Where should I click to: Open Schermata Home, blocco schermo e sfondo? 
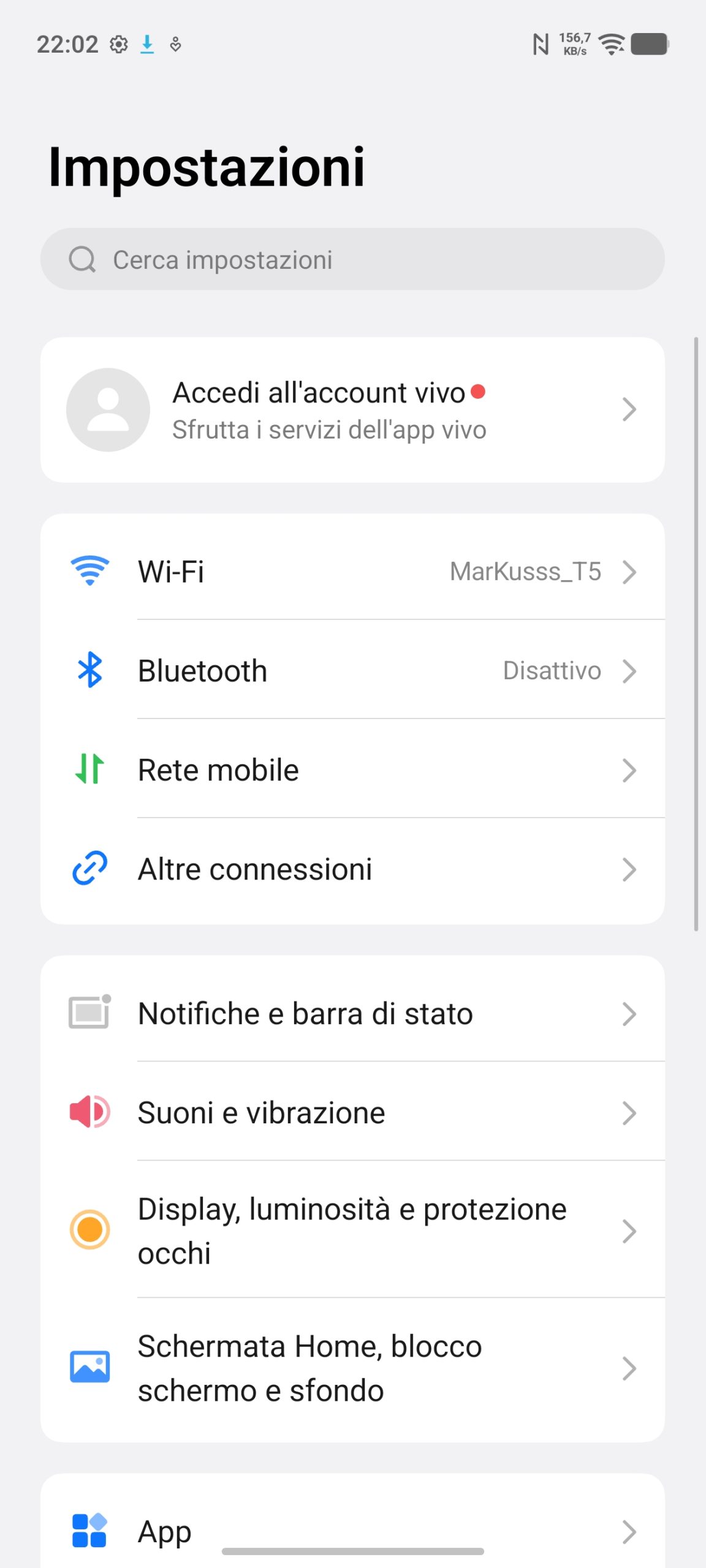point(352,1368)
